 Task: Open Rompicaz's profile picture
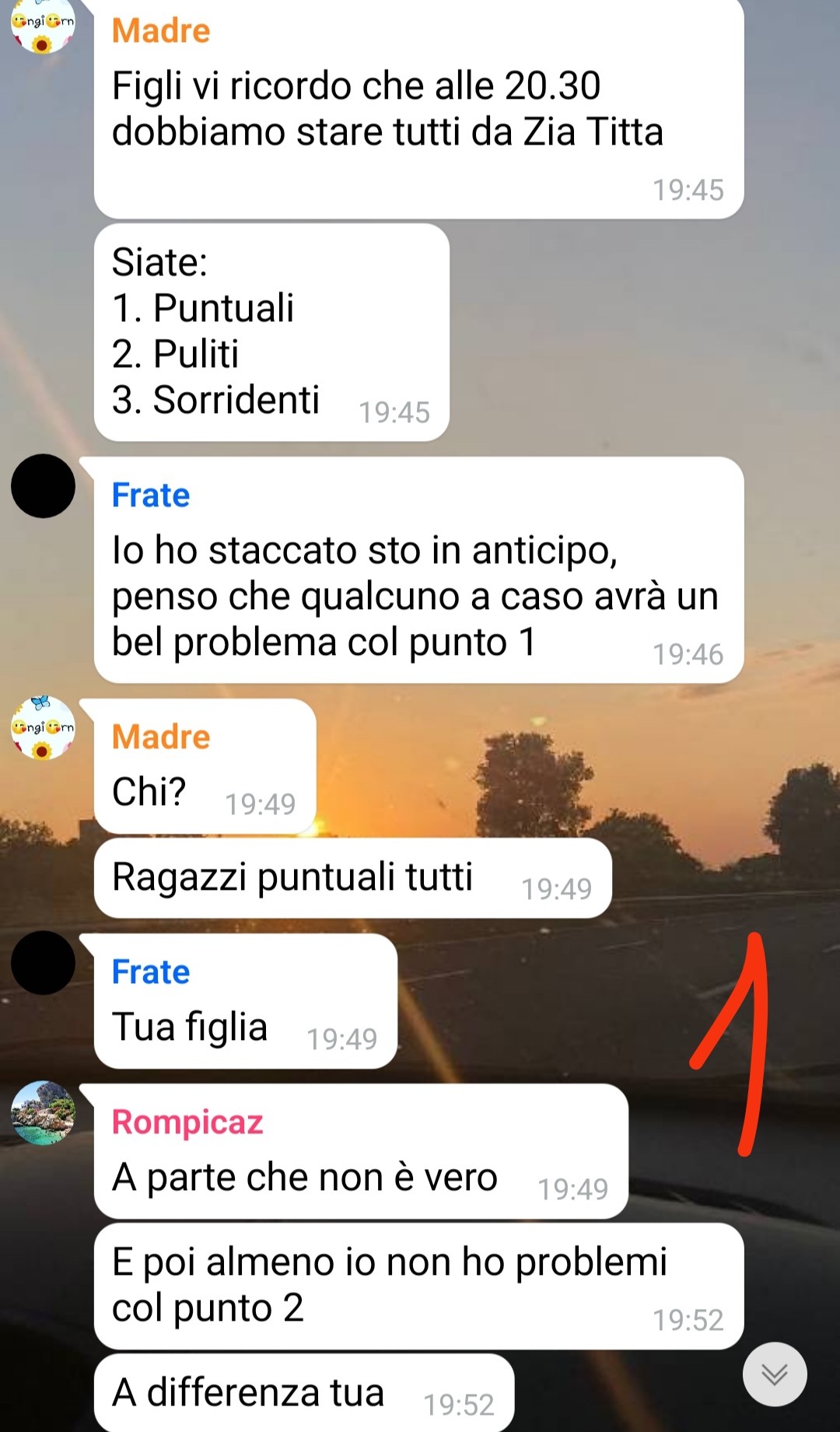click(x=43, y=1112)
